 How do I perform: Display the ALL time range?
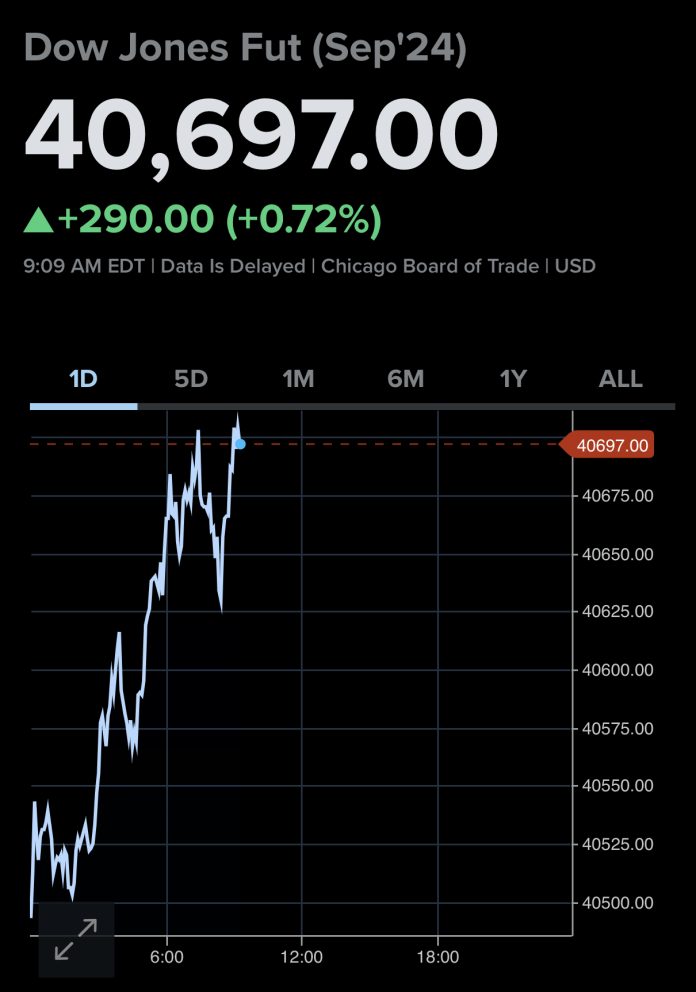(620, 380)
